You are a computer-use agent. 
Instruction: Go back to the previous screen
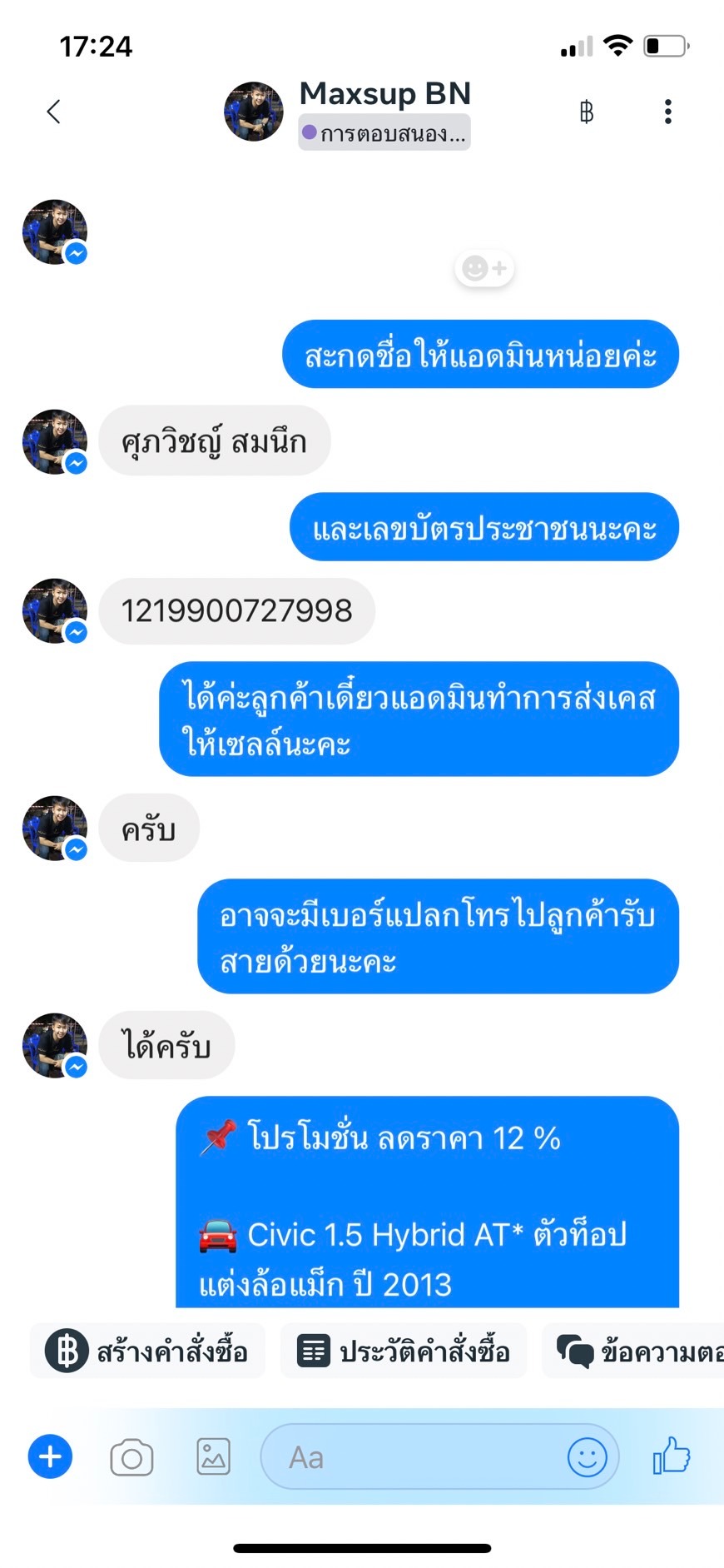tap(54, 112)
